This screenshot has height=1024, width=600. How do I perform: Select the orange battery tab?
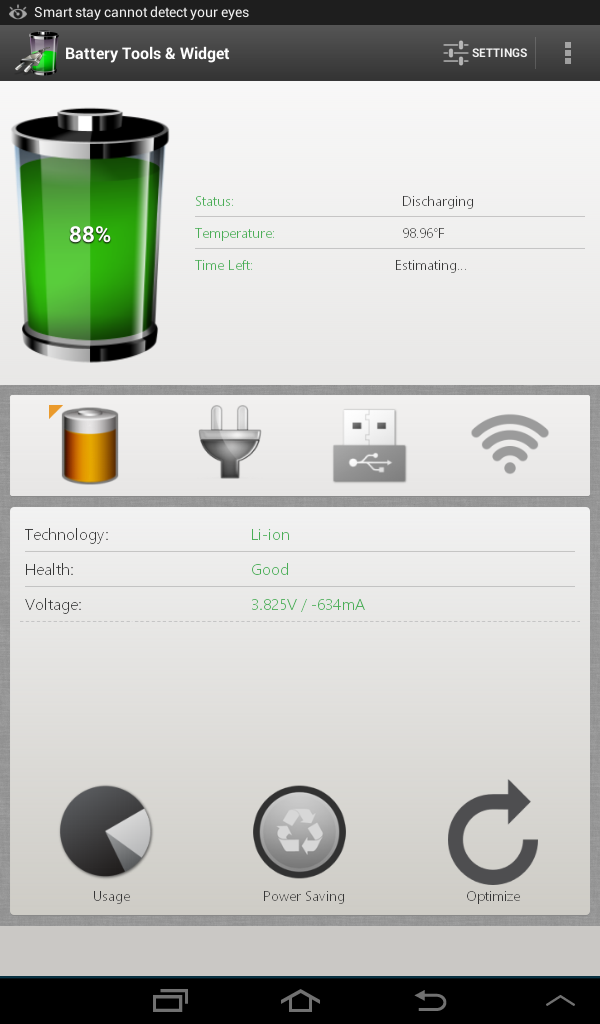(x=89, y=445)
